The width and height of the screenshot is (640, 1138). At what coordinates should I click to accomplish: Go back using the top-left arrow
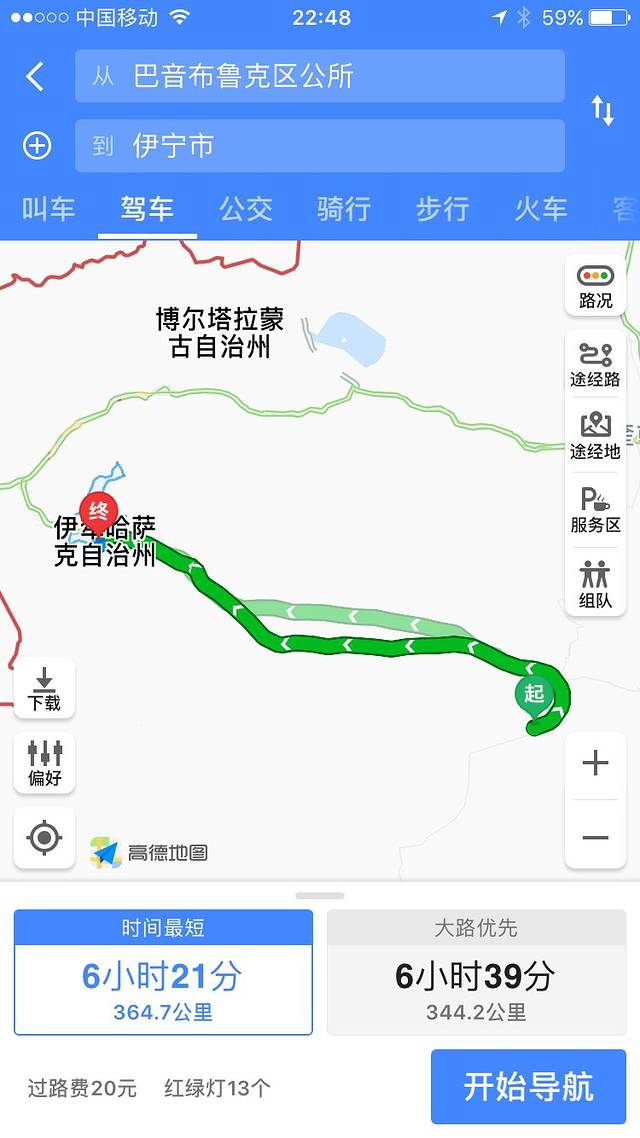(x=35, y=77)
